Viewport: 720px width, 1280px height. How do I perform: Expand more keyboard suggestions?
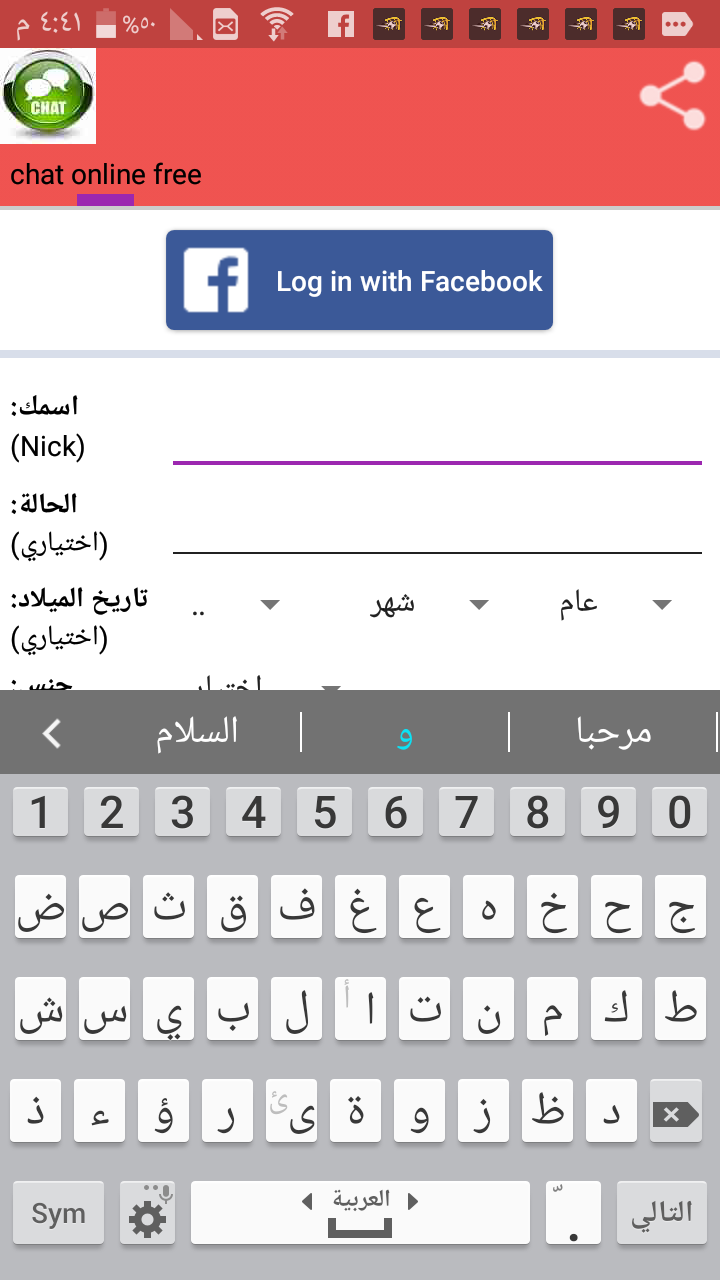[x=51, y=734]
